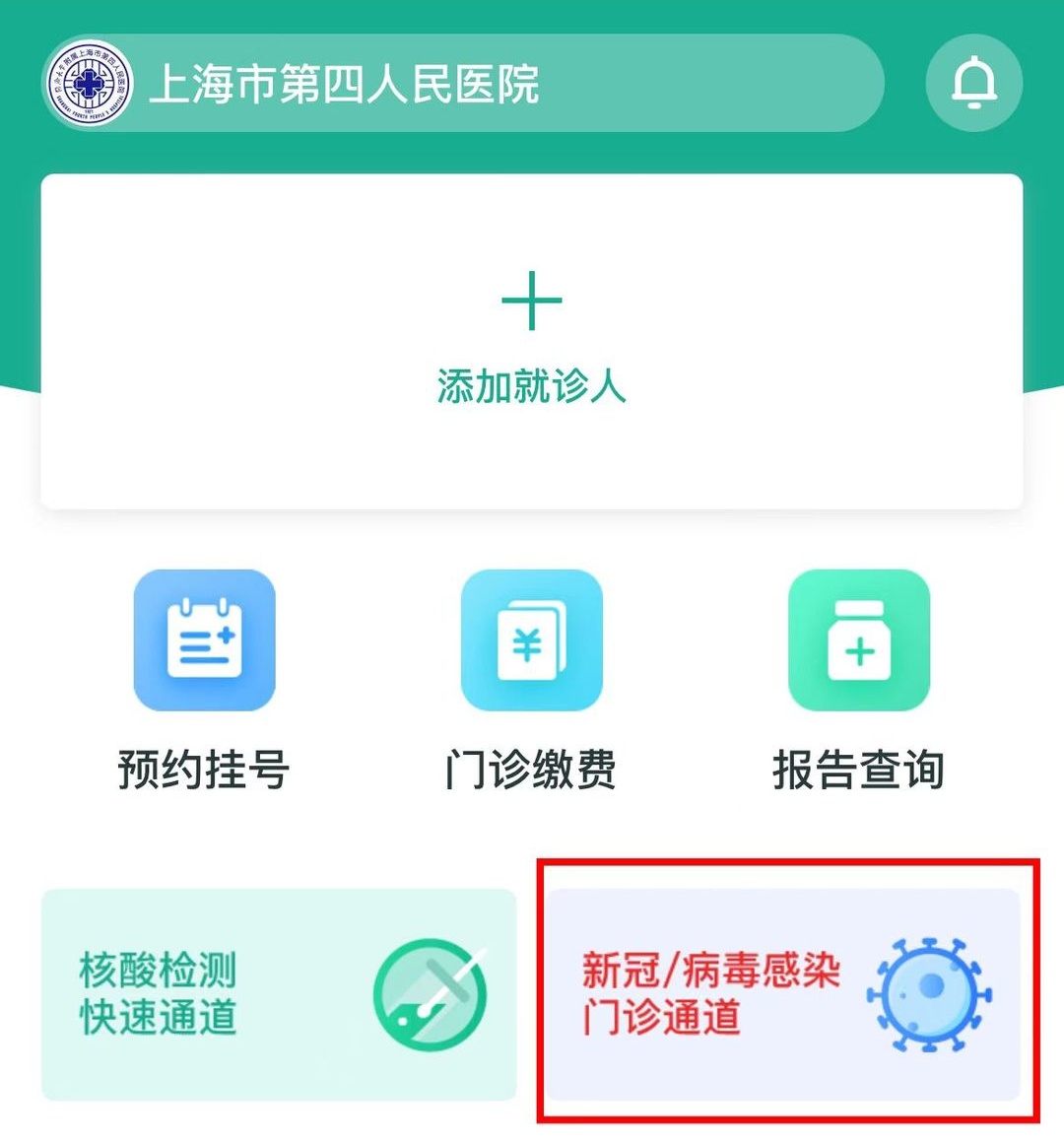Open the 新冠/病毒感染门诊通道 card
Image resolution: width=1064 pixels, height=1143 pixels.
click(784, 994)
